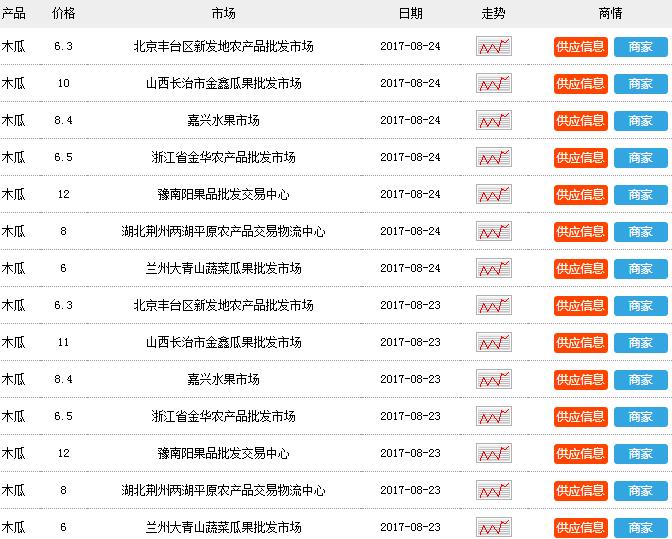Open 商家 for 湖北荆州两湖平原 on 2017-08-23
Image resolution: width=672 pixels, height=539 pixels.
(640, 491)
